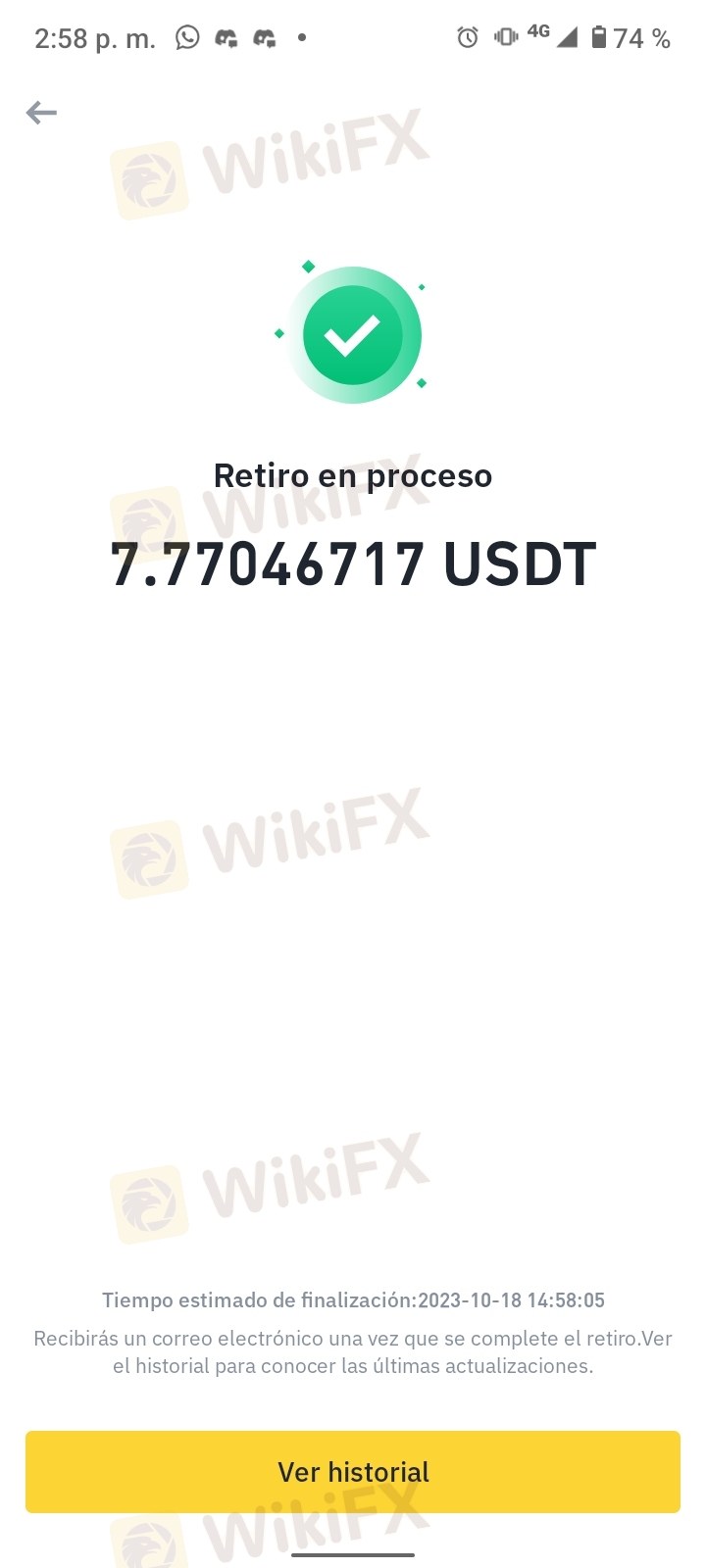Tap the Ver historial button
The width and height of the screenshot is (706, 1568).
point(353,1471)
